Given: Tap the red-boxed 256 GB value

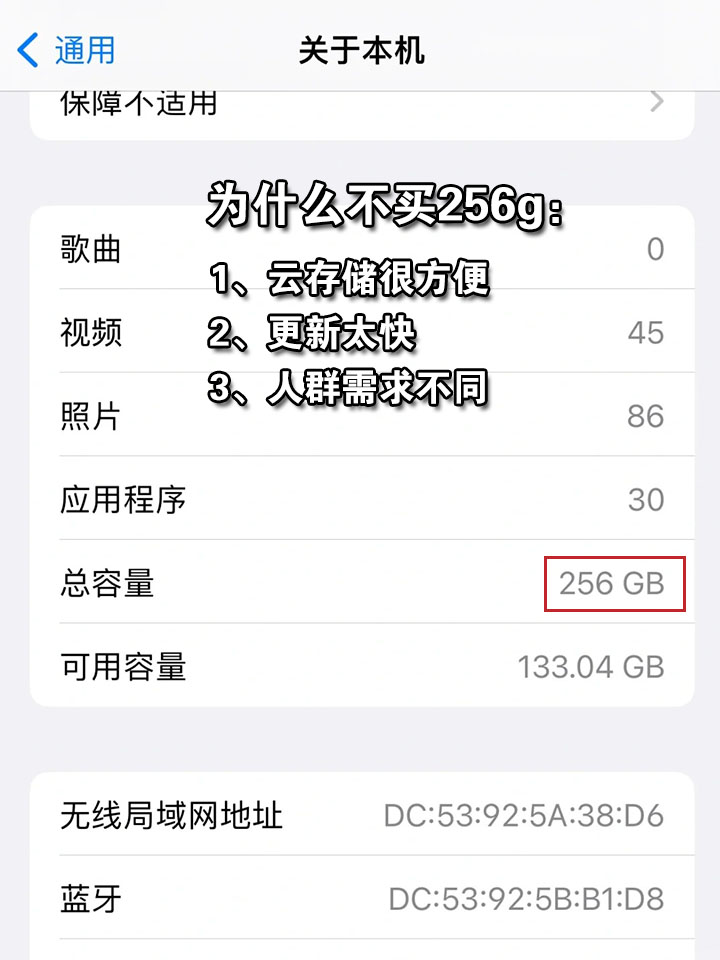Looking at the screenshot, I should pyautogui.click(x=613, y=584).
